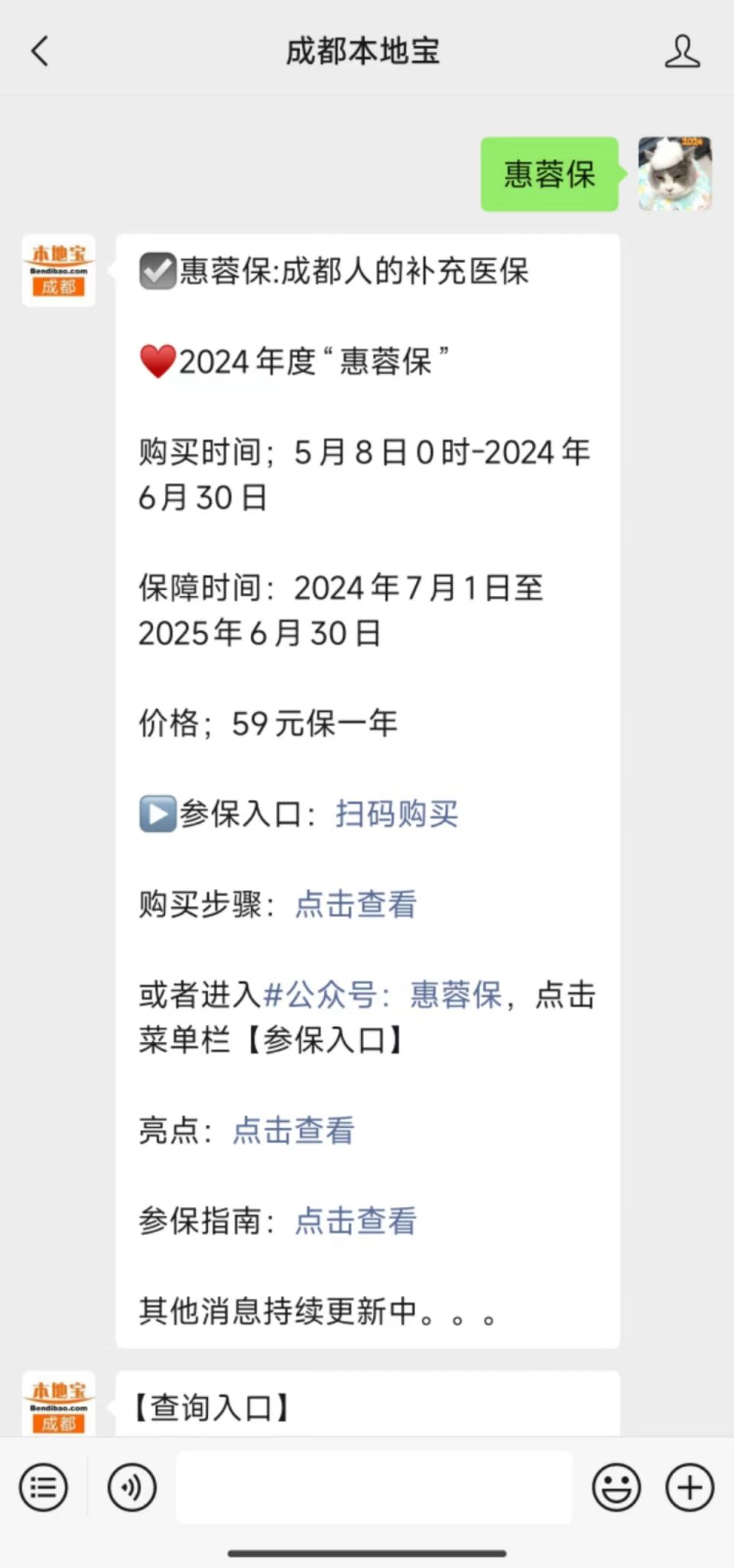Open 点击查看 link beside 亮点
This screenshot has height=1568, width=734.
(x=294, y=1130)
